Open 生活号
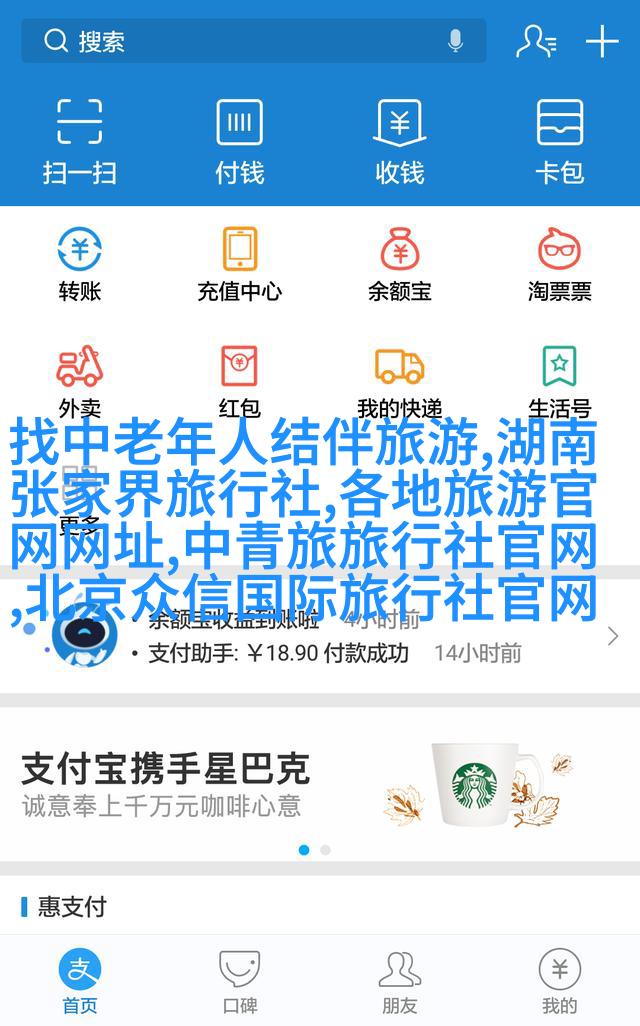Image resolution: width=640 pixels, height=1026 pixels. coord(559,380)
